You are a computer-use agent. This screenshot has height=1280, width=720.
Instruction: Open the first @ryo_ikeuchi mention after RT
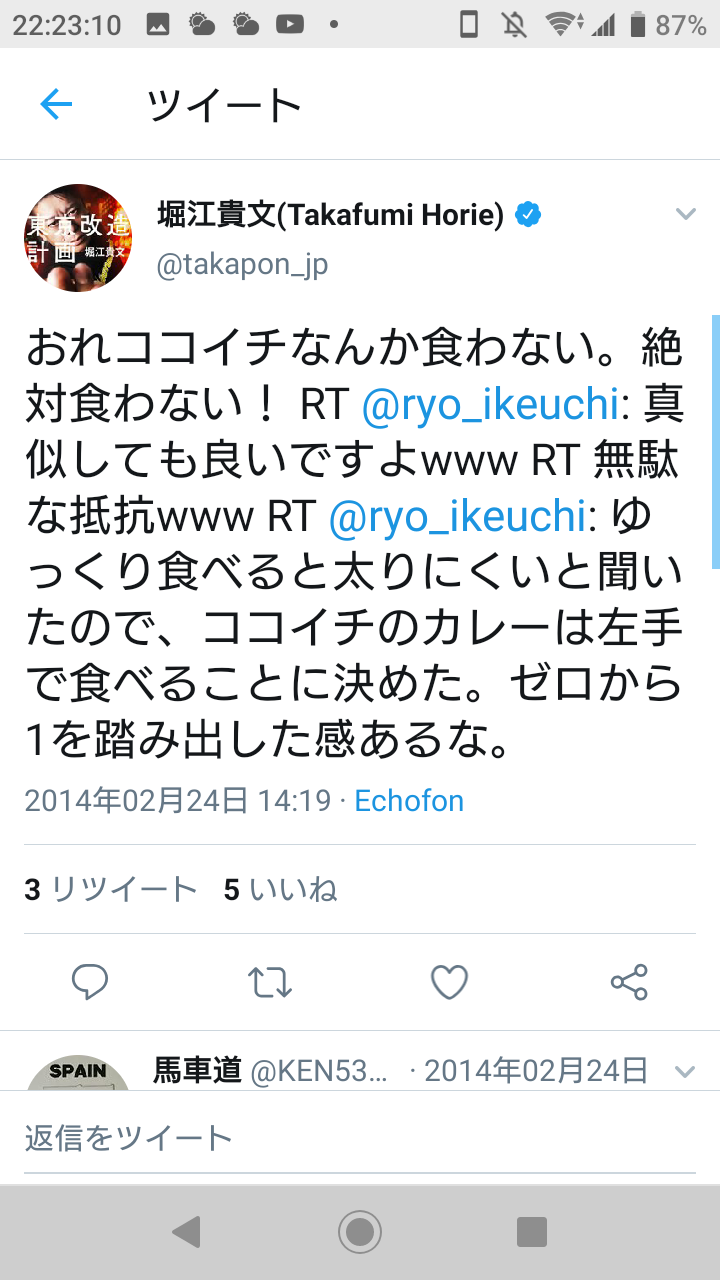489,403
